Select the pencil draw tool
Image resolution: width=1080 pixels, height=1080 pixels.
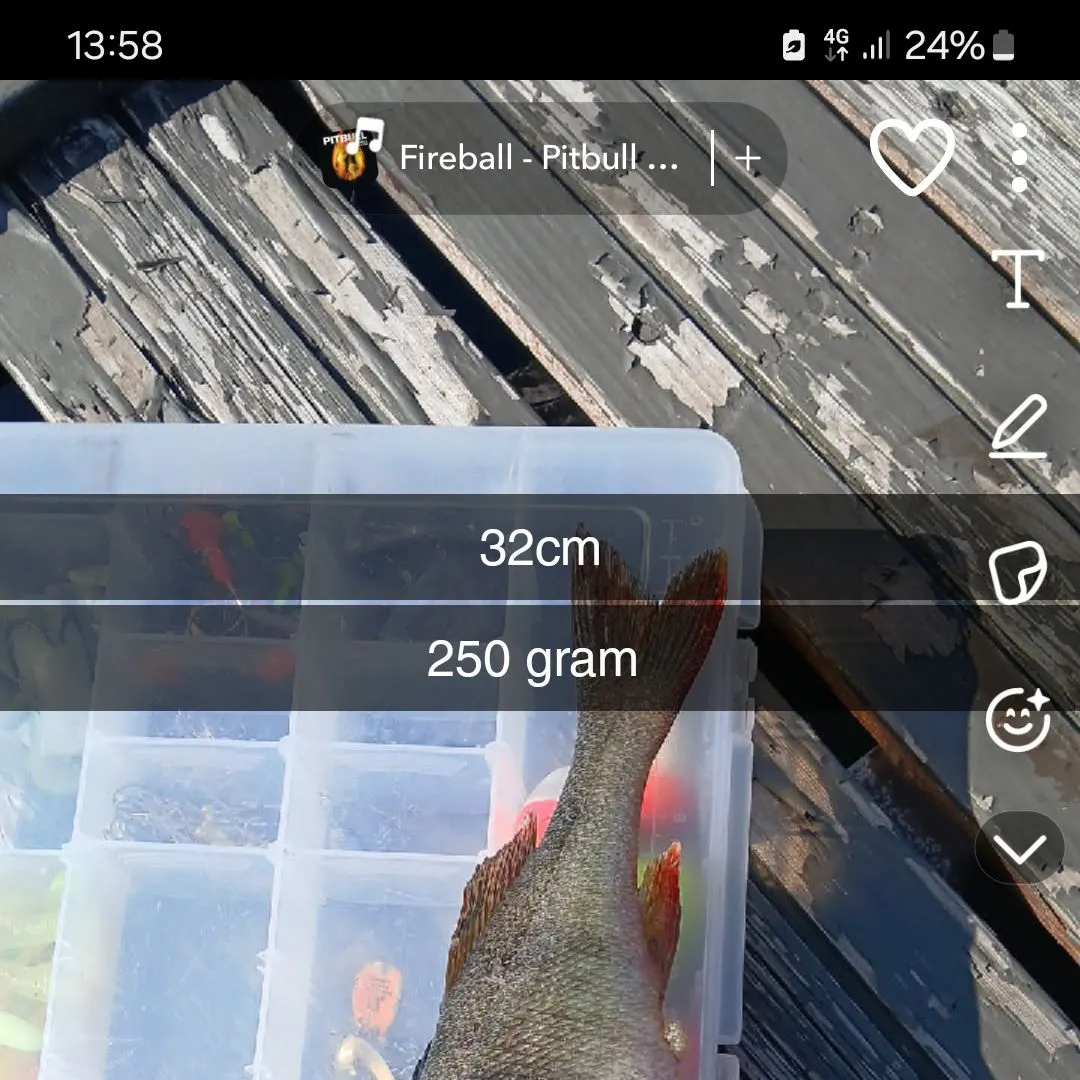pos(1018,426)
